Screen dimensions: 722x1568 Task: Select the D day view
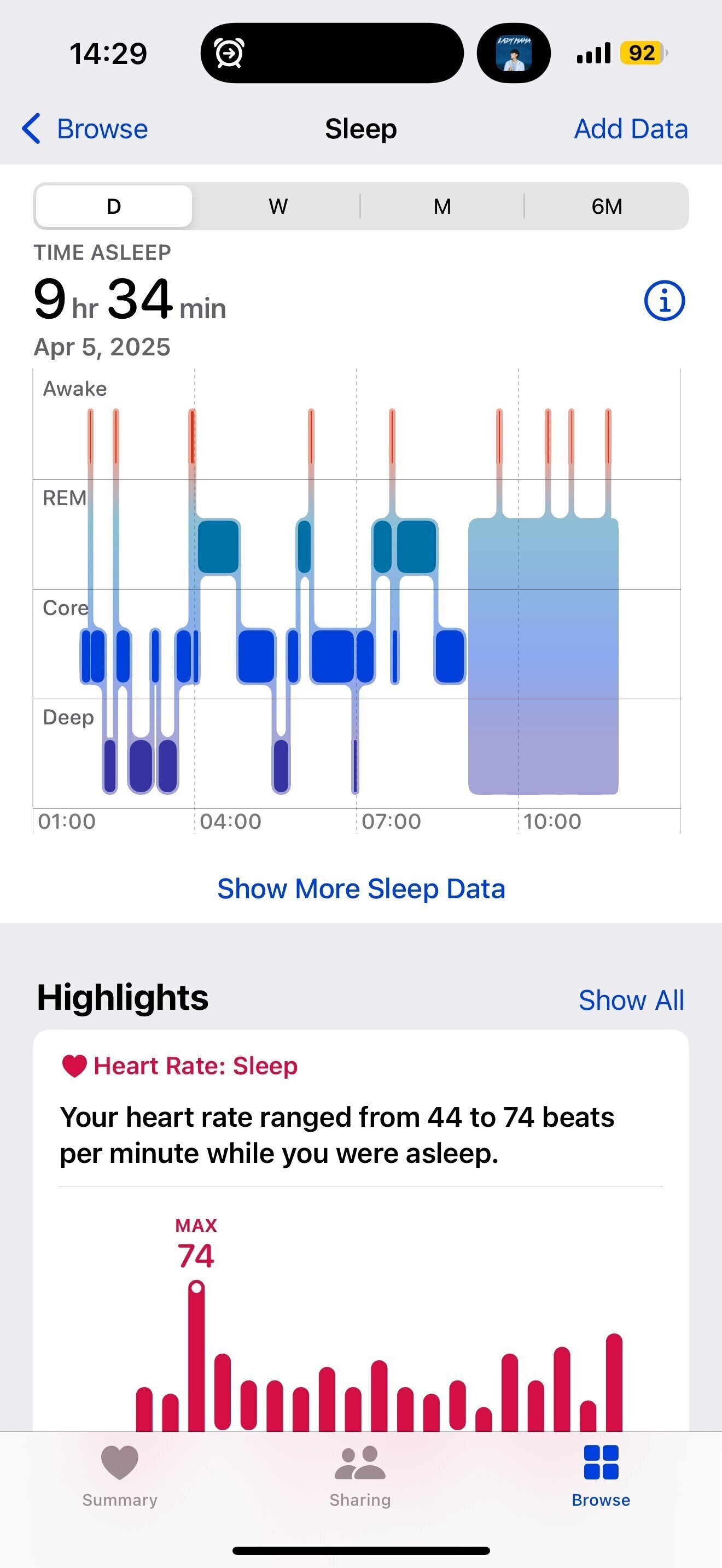tap(114, 206)
